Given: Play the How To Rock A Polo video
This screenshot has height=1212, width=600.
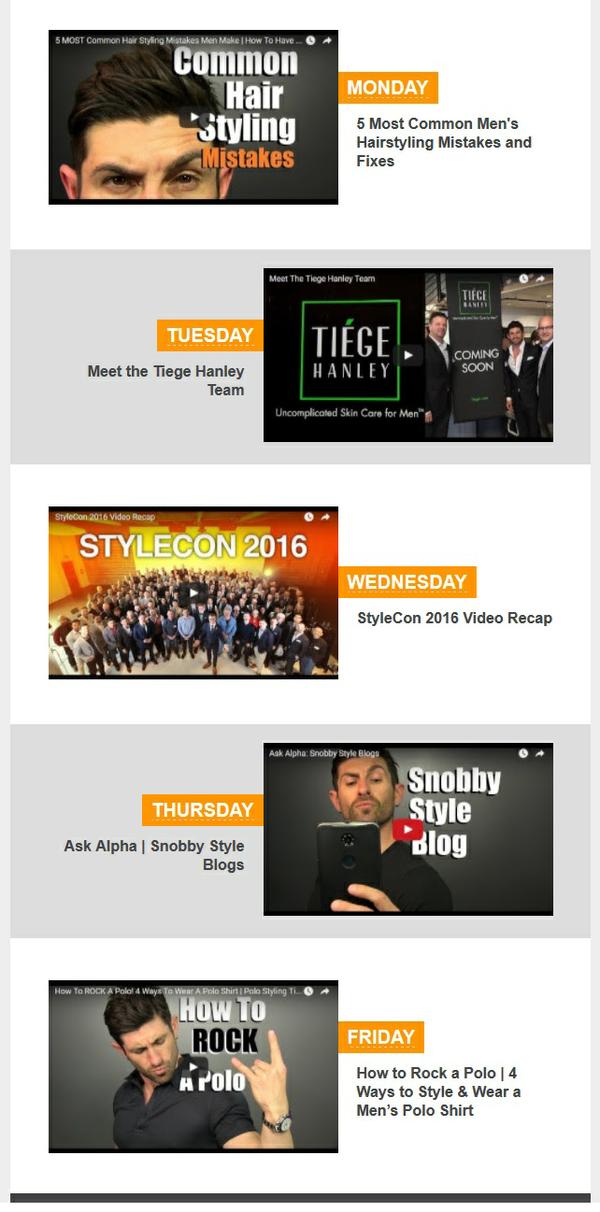Looking at the screenshot, I should click(193, 1067).
